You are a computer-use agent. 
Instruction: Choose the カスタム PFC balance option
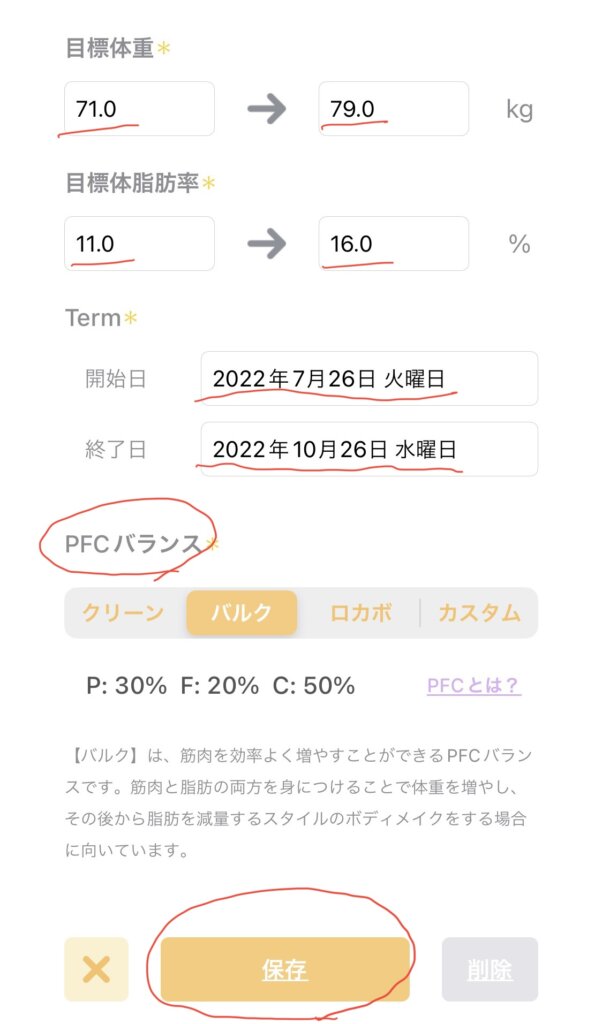click(x=479, y=613)
